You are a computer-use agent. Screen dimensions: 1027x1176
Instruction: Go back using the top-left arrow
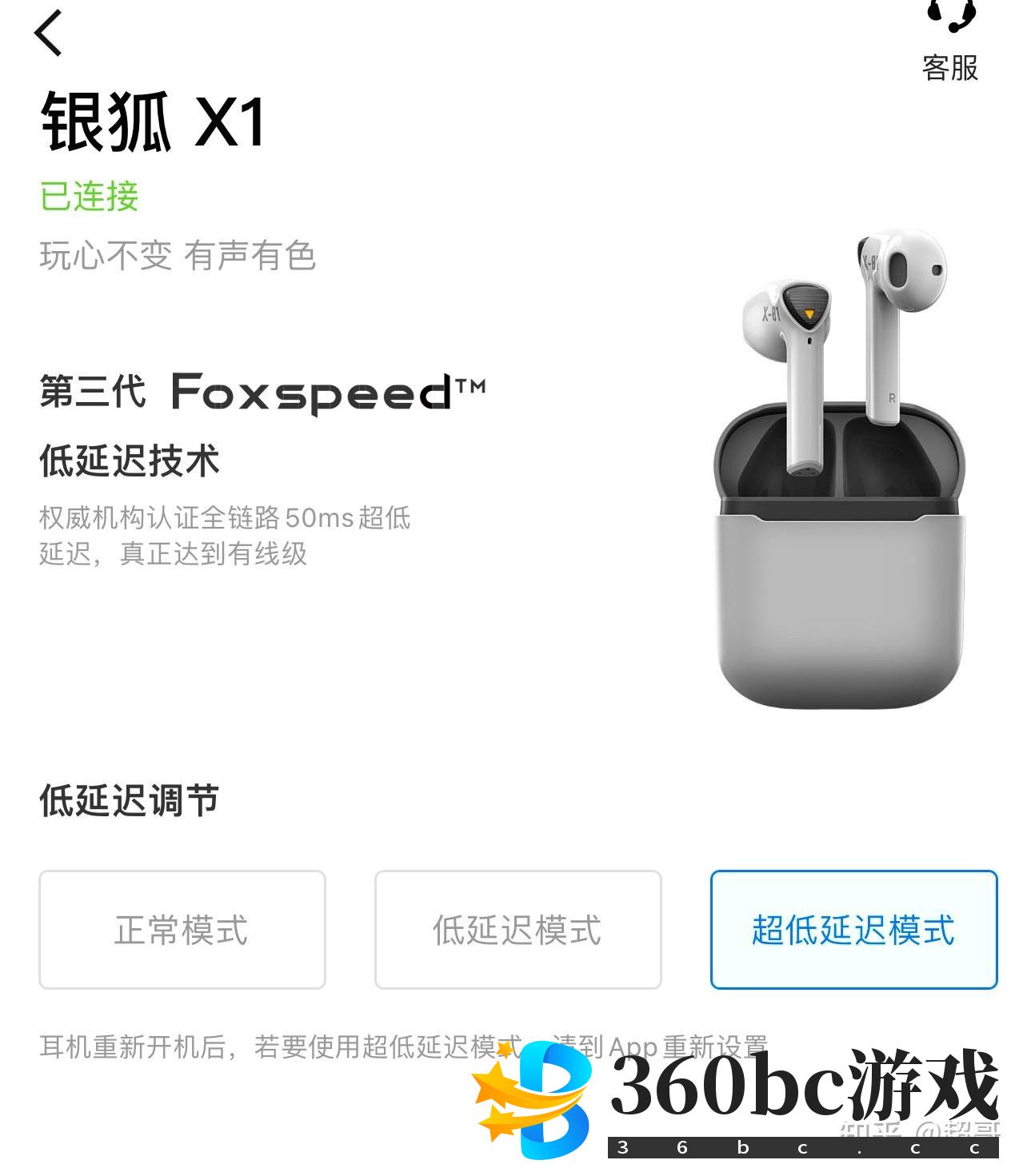tap(49, 34)
